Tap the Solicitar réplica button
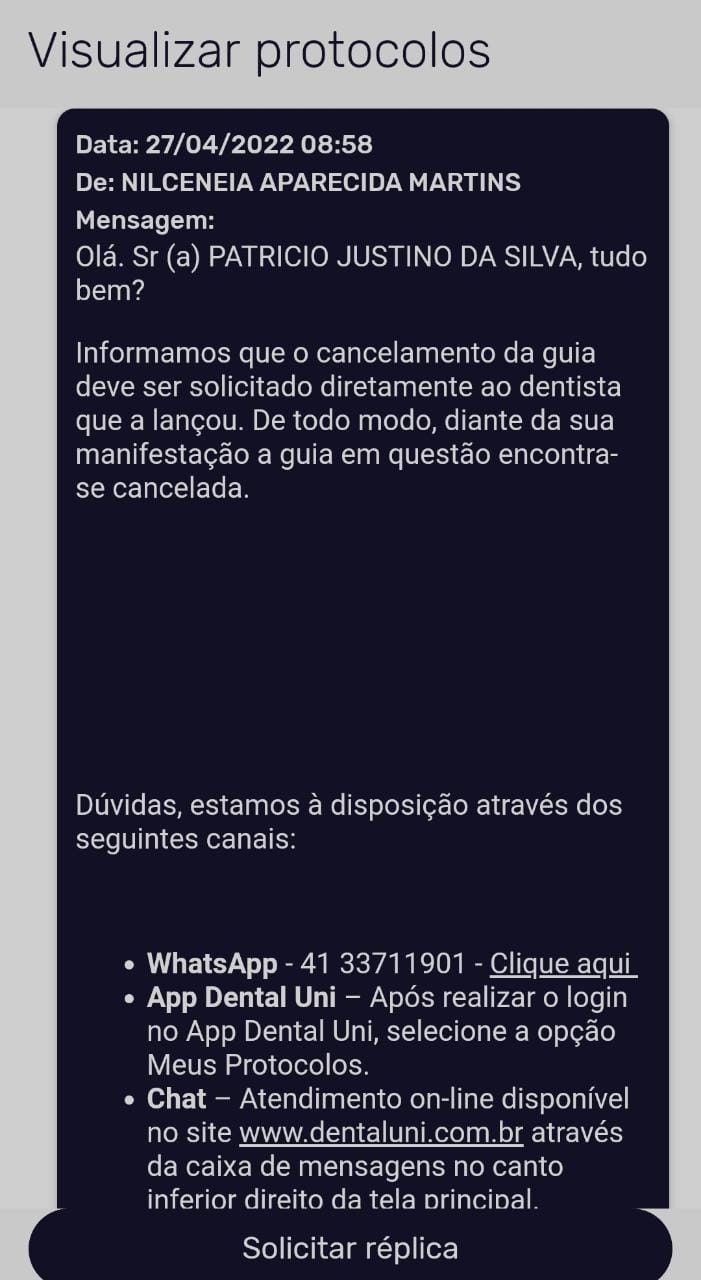Viewport: 701px width, 1280px height. pos(350,1248)
